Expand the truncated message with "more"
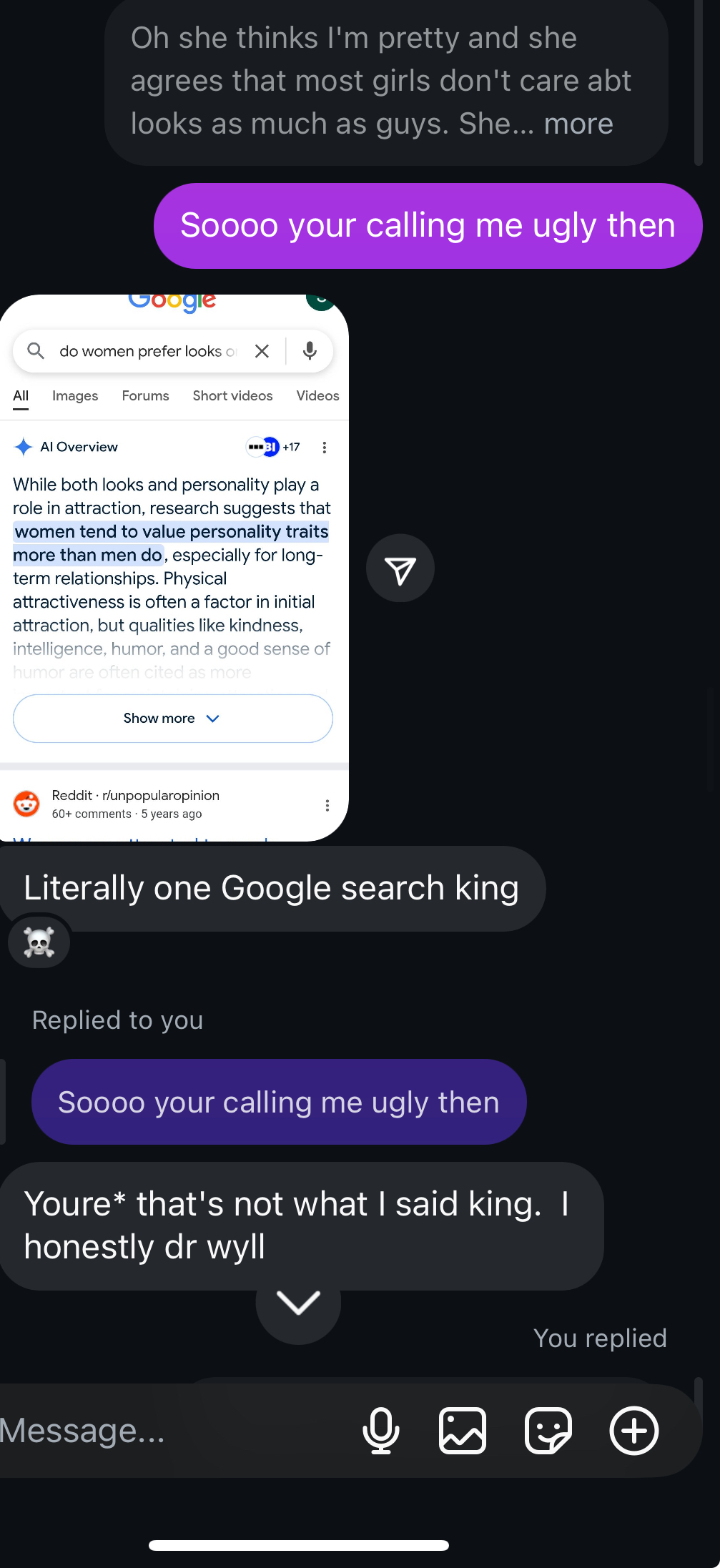This screenshot has height=1568, width=720. [578, 124]
